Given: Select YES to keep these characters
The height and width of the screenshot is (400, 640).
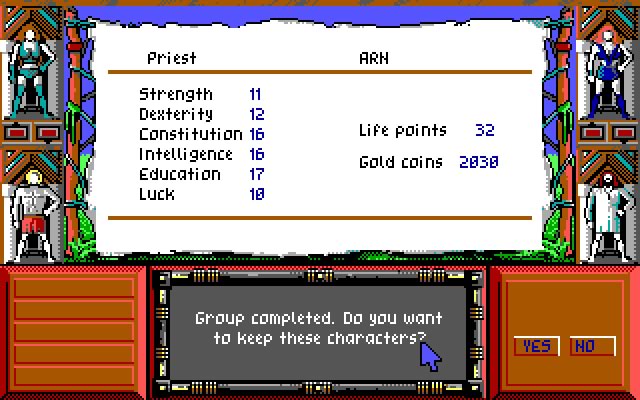Looking at the screenshot, I should 537,346.
